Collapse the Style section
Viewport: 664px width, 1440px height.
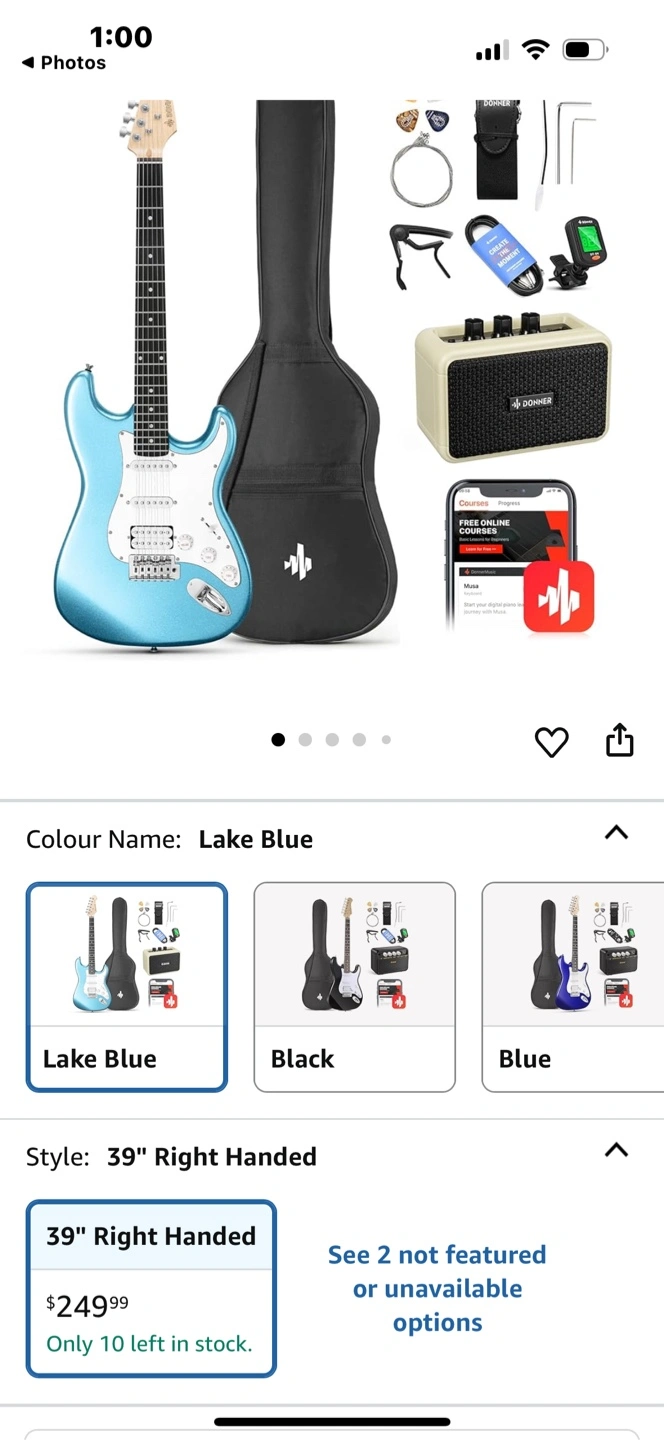pos(617,1151)
